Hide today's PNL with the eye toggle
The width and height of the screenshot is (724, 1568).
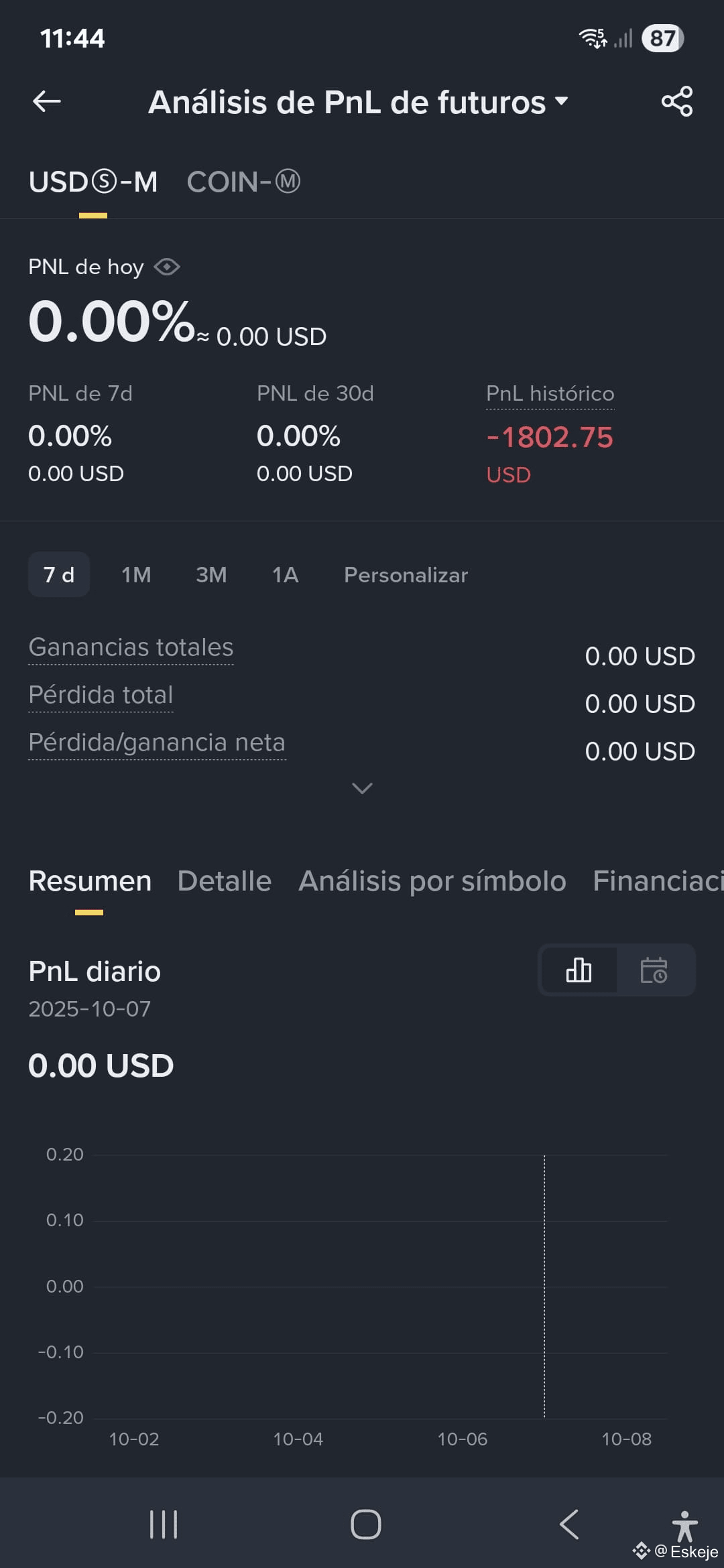[x=168, y=267]
